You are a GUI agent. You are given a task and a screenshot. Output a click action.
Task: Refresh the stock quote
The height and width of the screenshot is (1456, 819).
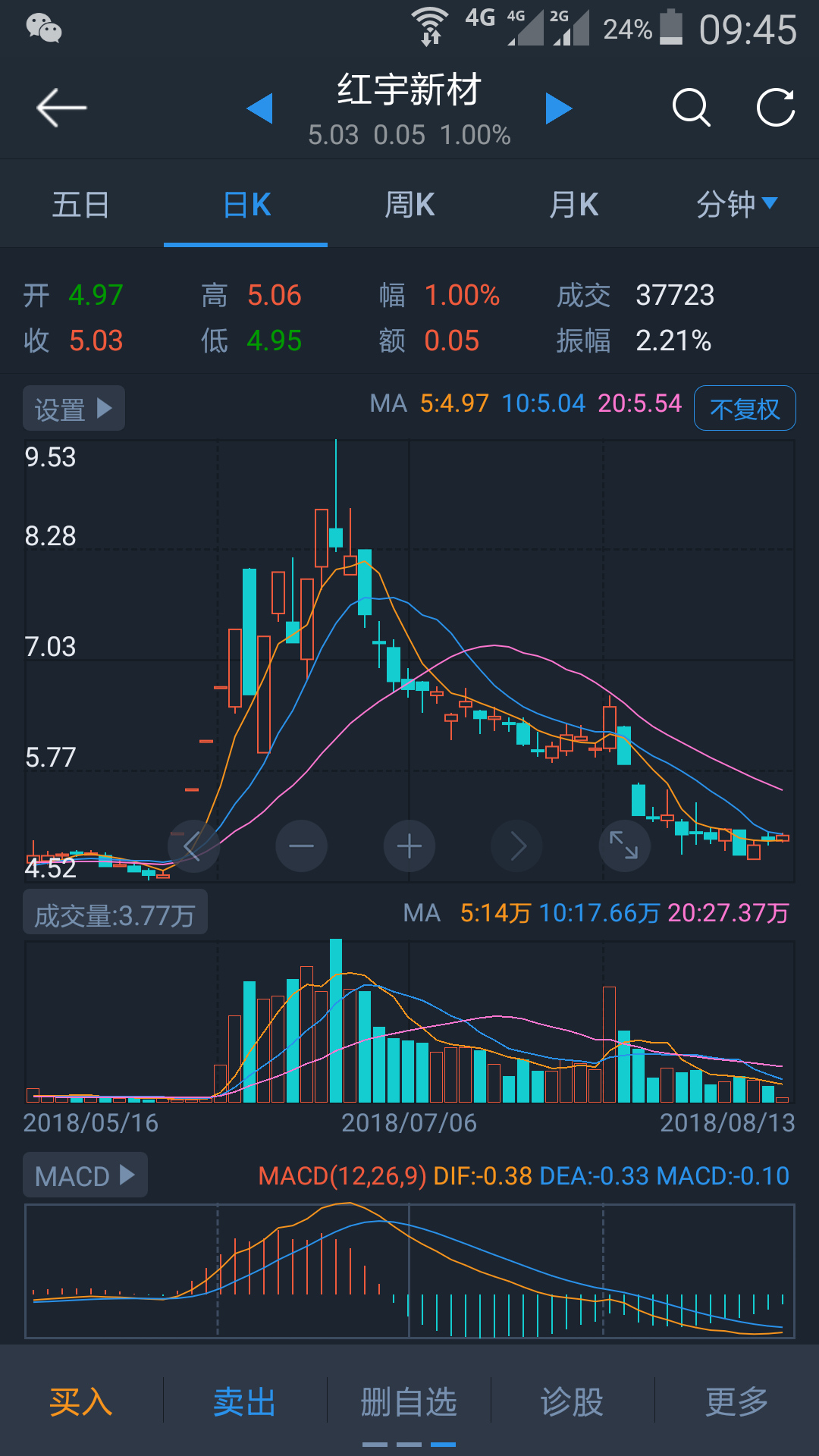point(776,108)
